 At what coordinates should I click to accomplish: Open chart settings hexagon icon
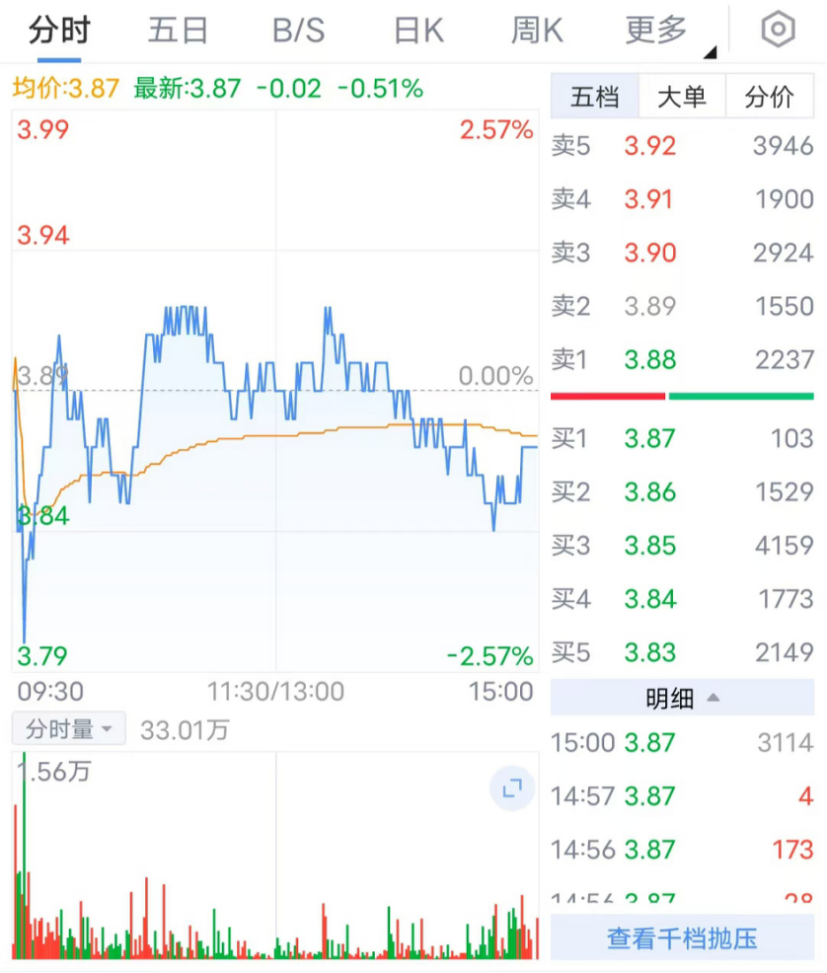pyautogui.click(x=778, y=30)
